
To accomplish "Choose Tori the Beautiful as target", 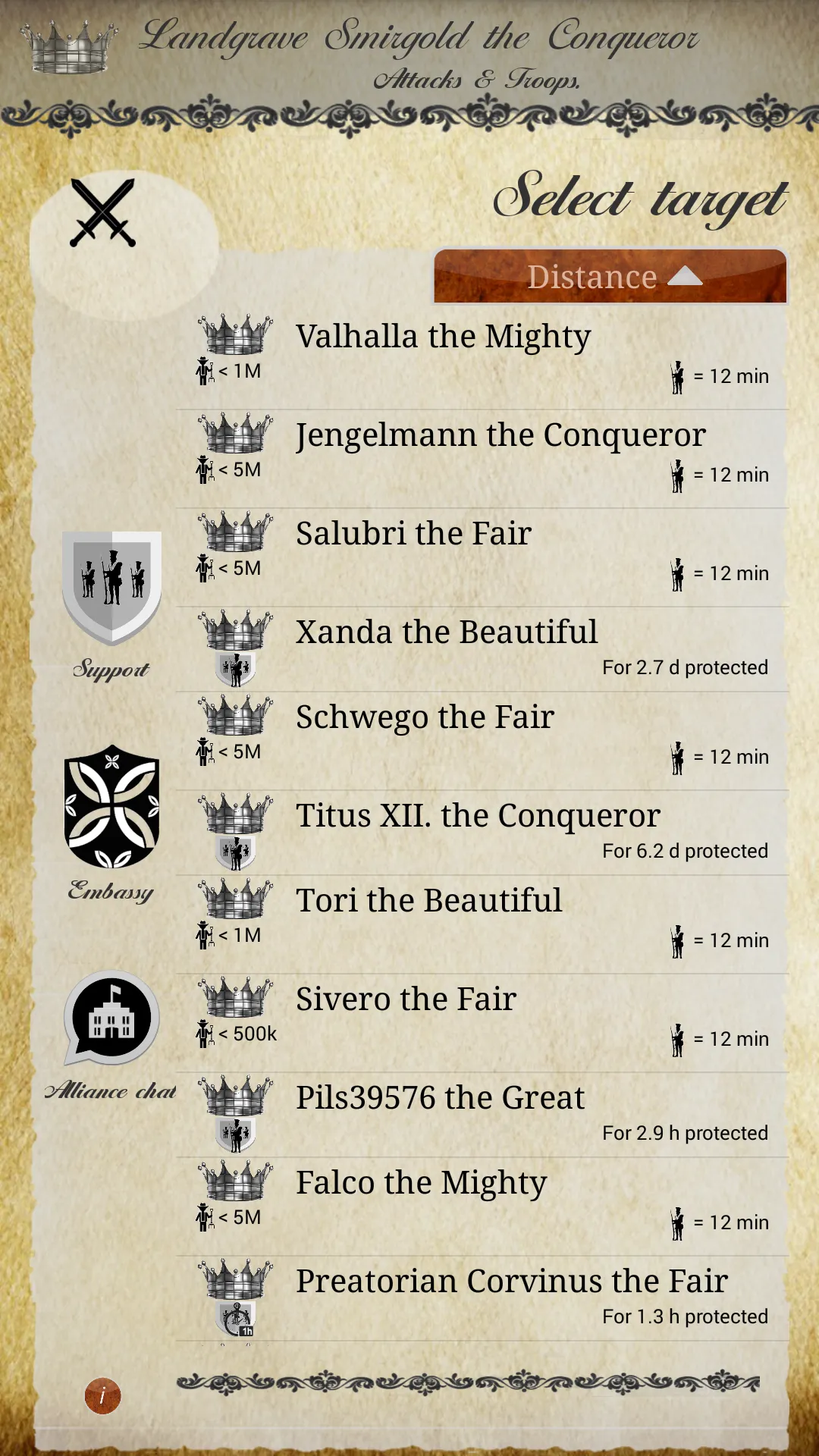I will (x=482, y=919).
